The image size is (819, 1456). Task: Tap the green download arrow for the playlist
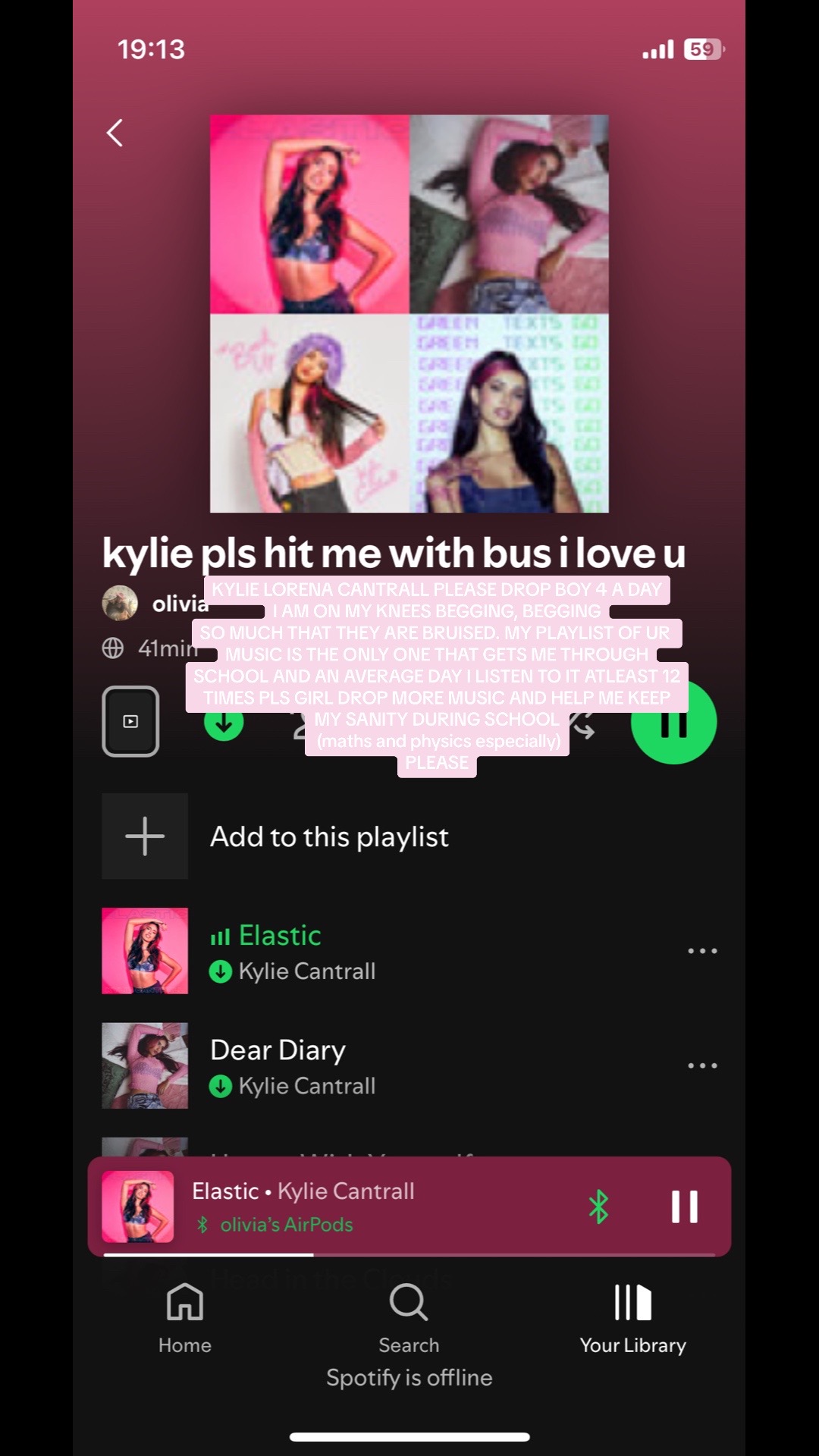coord(224,722)
